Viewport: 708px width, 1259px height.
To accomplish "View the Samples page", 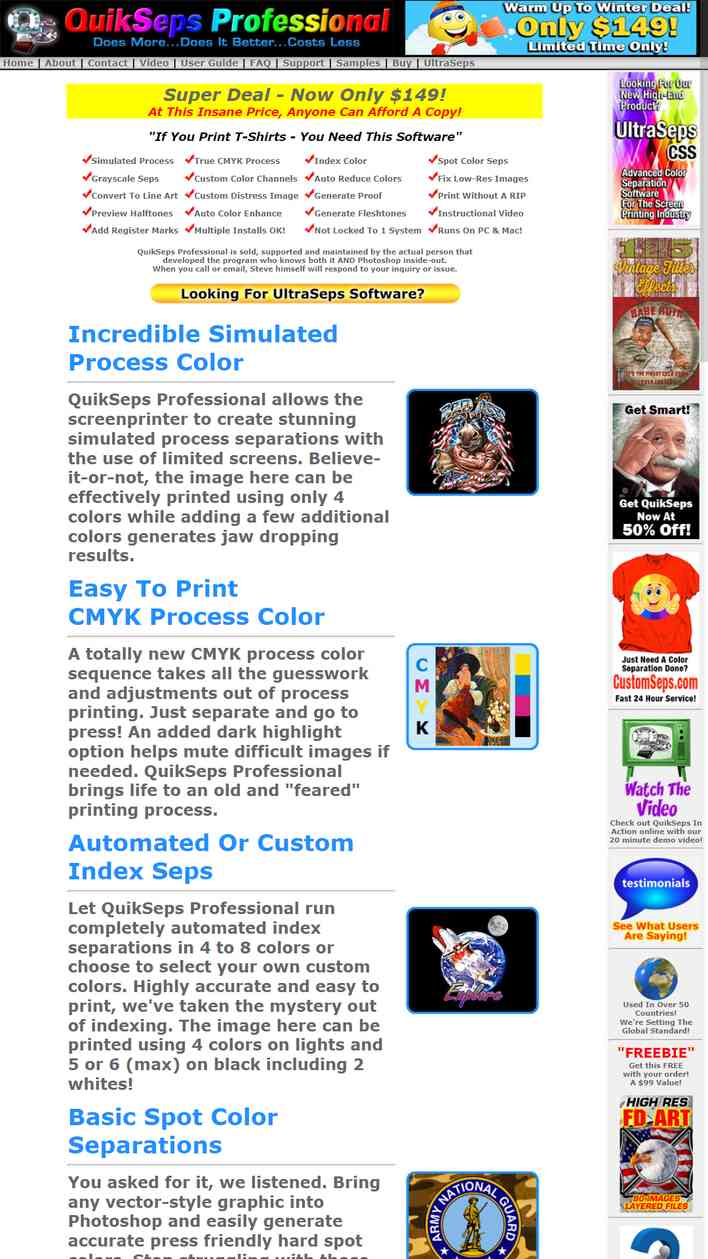I will click(x=358, y=63).
